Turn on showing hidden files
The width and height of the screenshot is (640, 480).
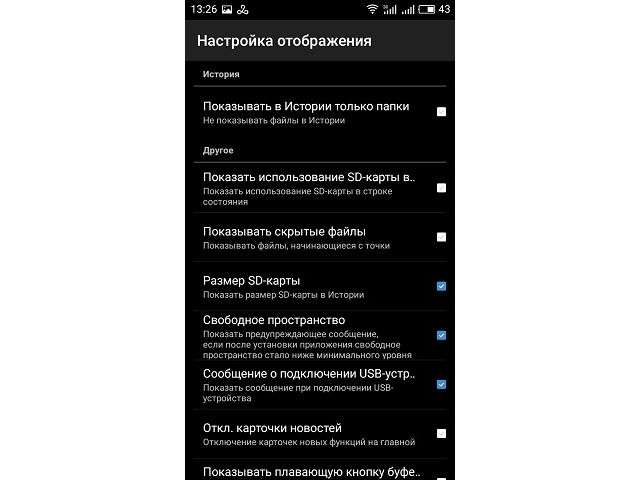click(441, 237)
